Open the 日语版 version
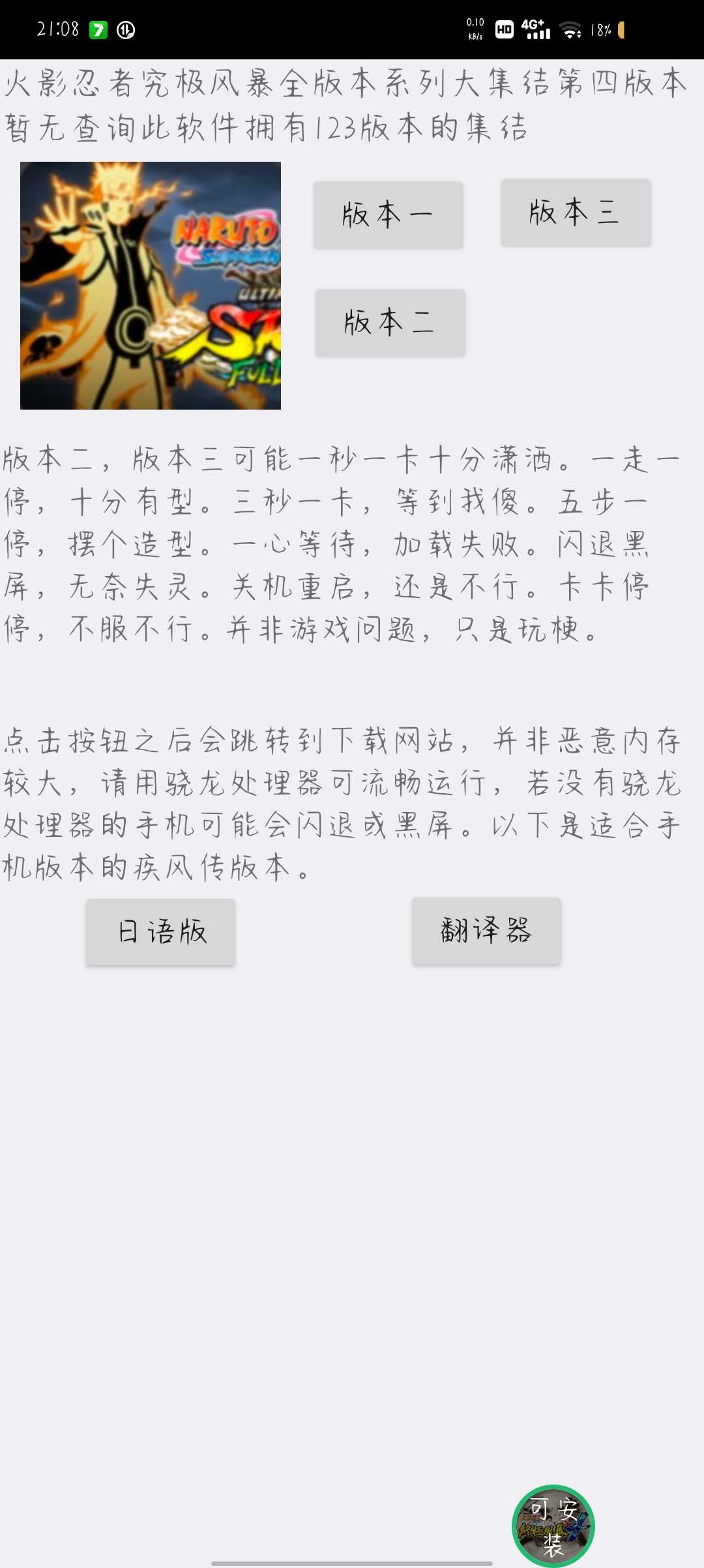 160,931
